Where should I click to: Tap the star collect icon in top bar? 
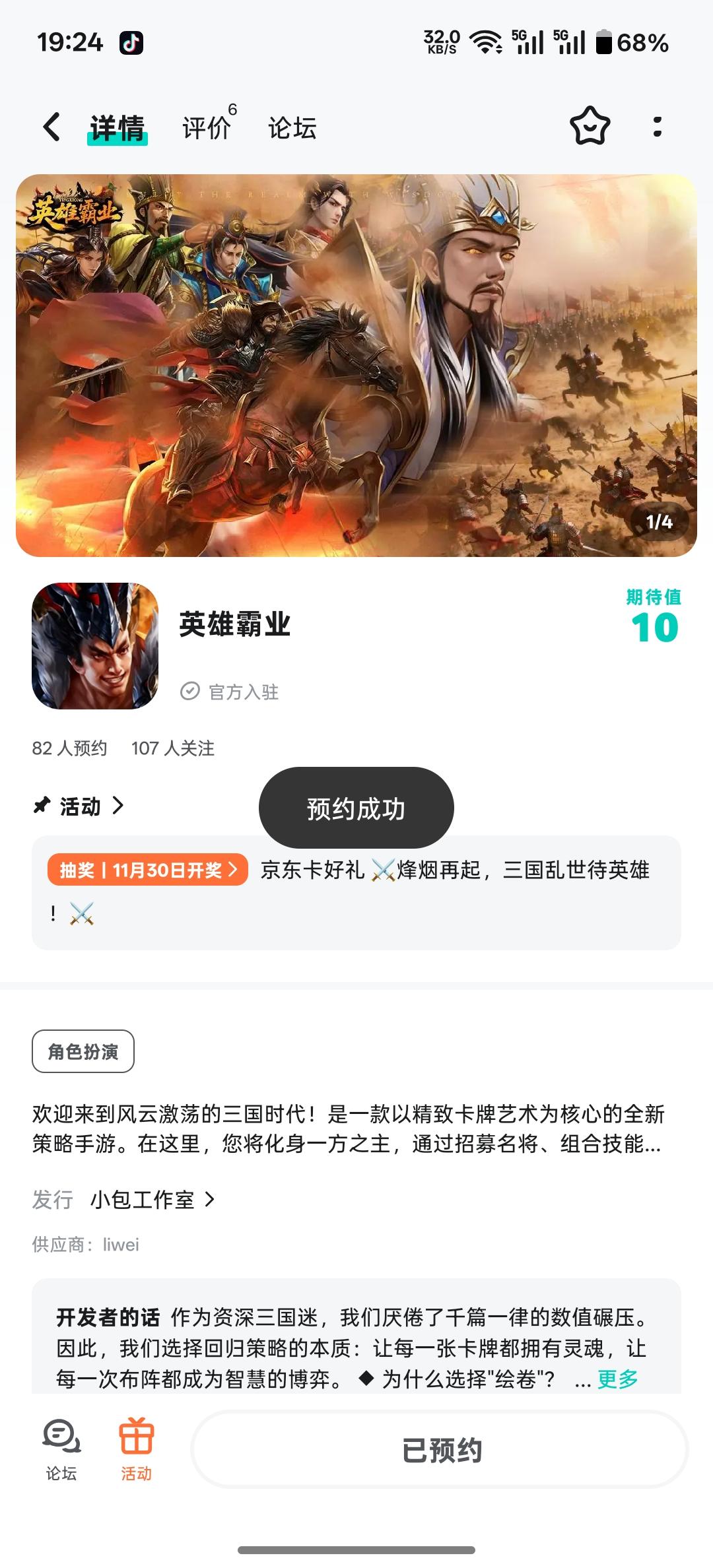tap(590, 127)
